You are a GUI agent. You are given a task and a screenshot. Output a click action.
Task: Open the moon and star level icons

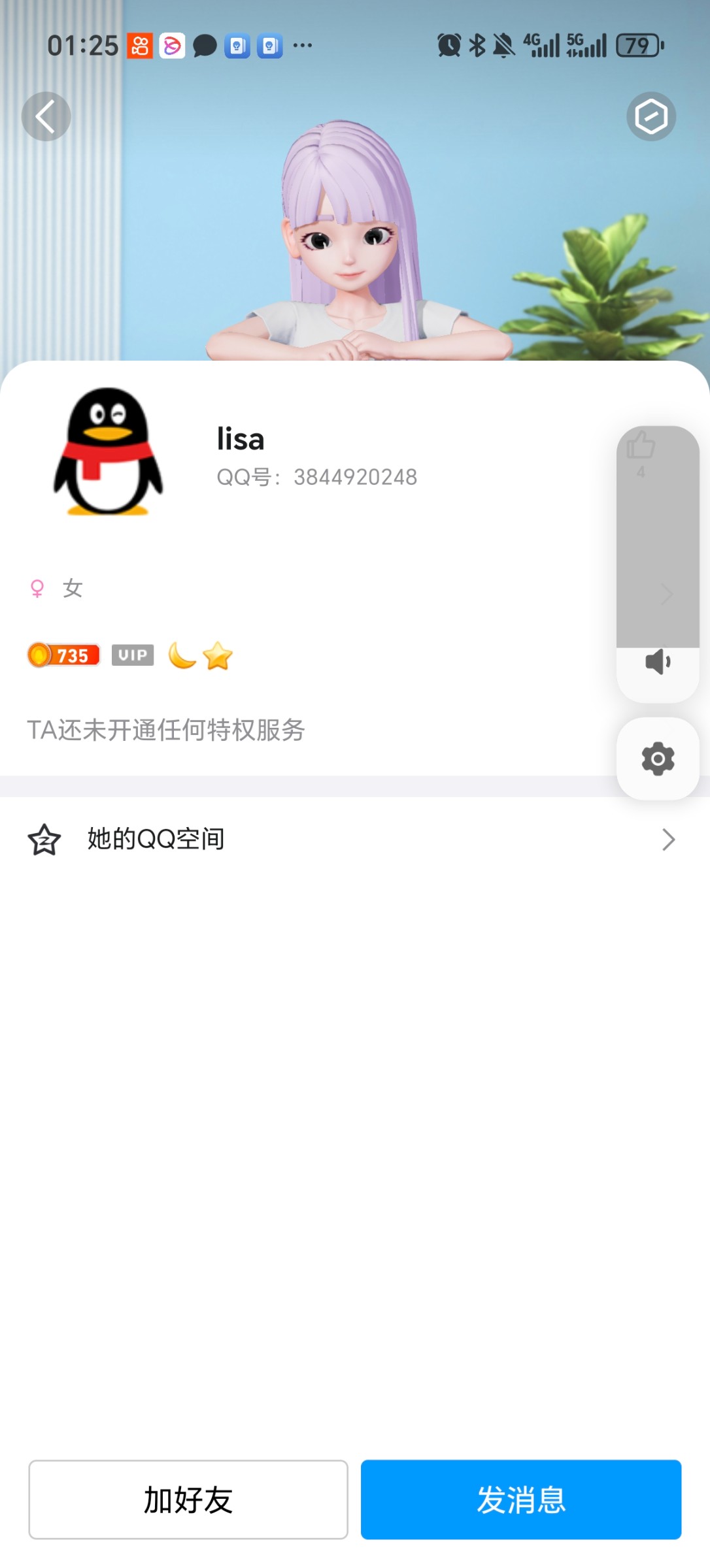pyautogui.click(x=201, y=655)
